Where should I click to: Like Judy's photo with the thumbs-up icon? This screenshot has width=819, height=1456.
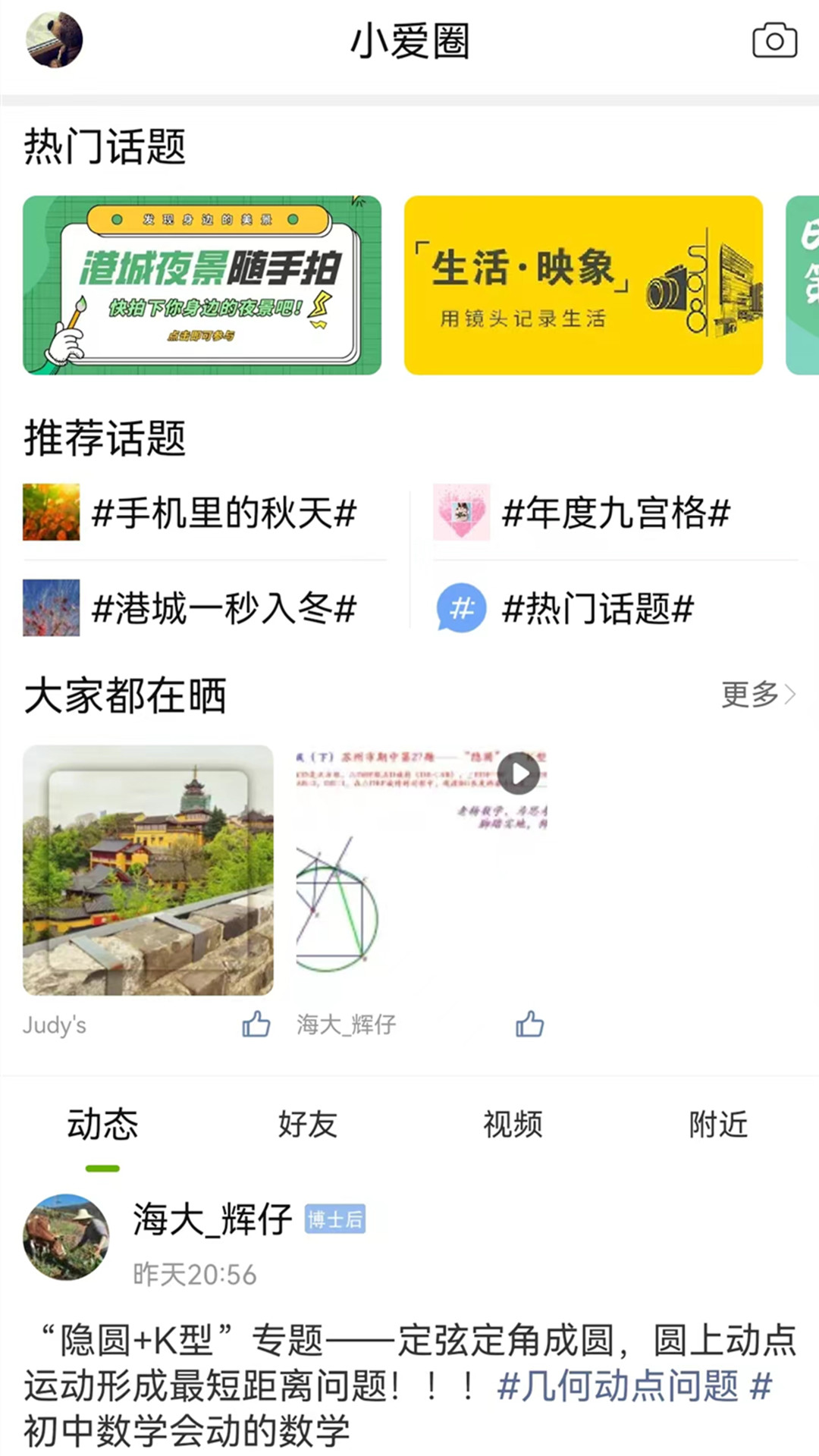click(x=256, y=1024)
